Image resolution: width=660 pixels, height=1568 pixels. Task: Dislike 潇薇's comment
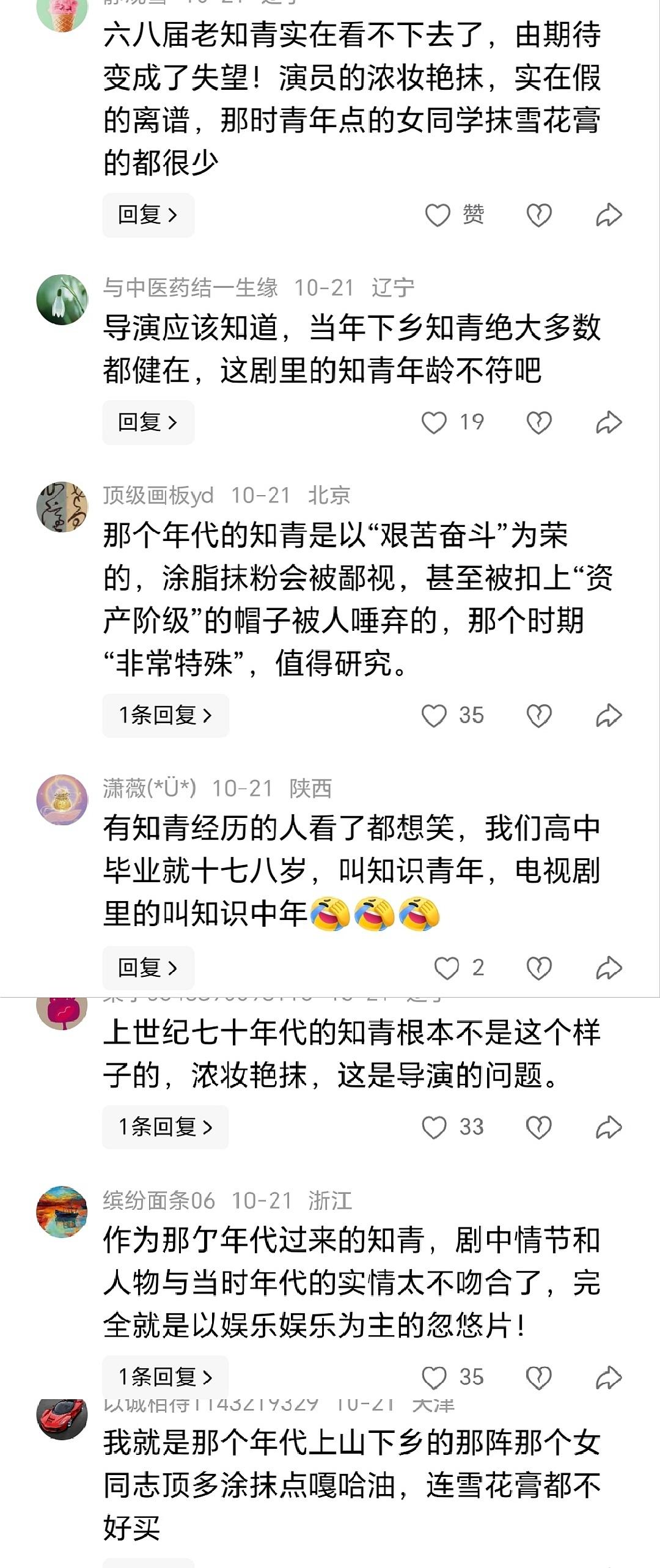point(539,968)
